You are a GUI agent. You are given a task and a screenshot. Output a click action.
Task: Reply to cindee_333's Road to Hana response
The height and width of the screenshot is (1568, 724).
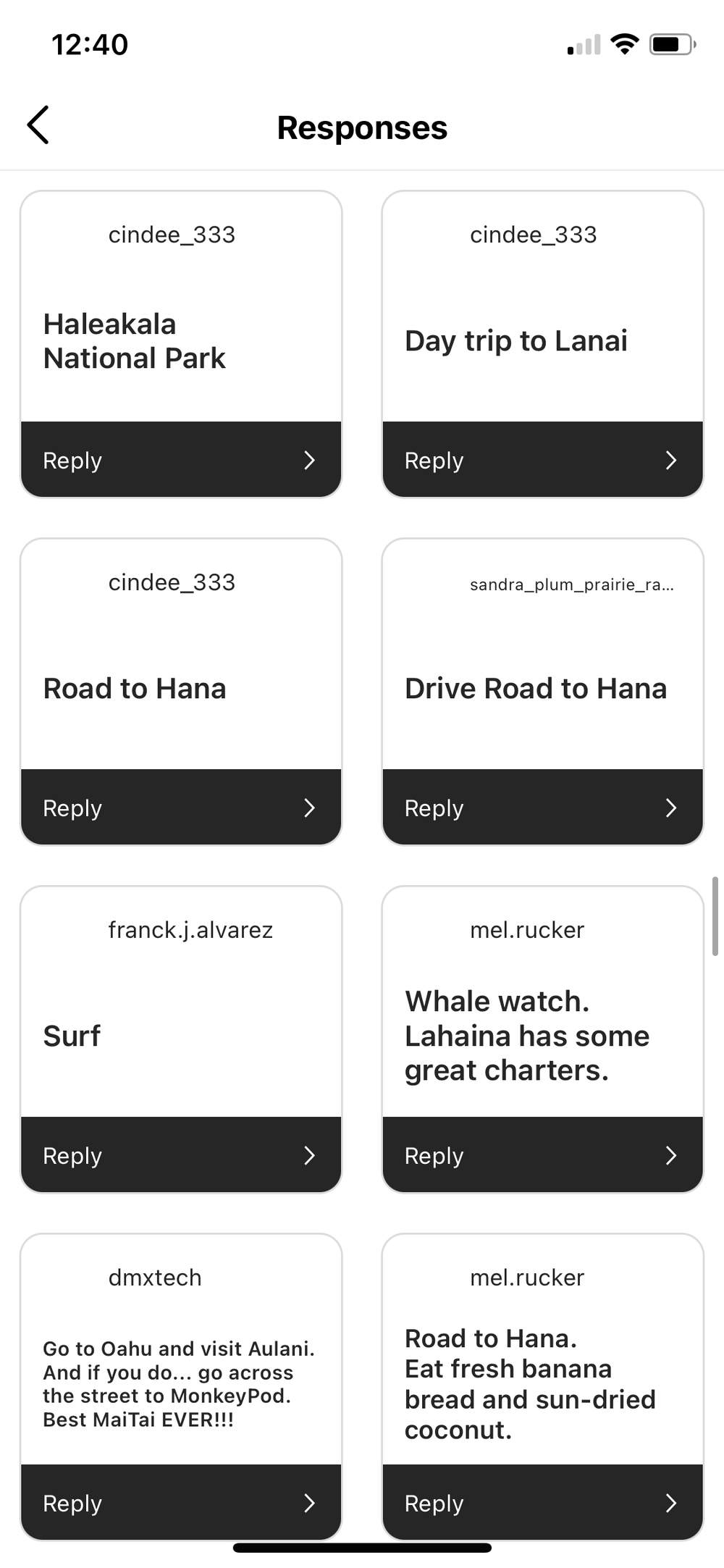coord(181,807)
